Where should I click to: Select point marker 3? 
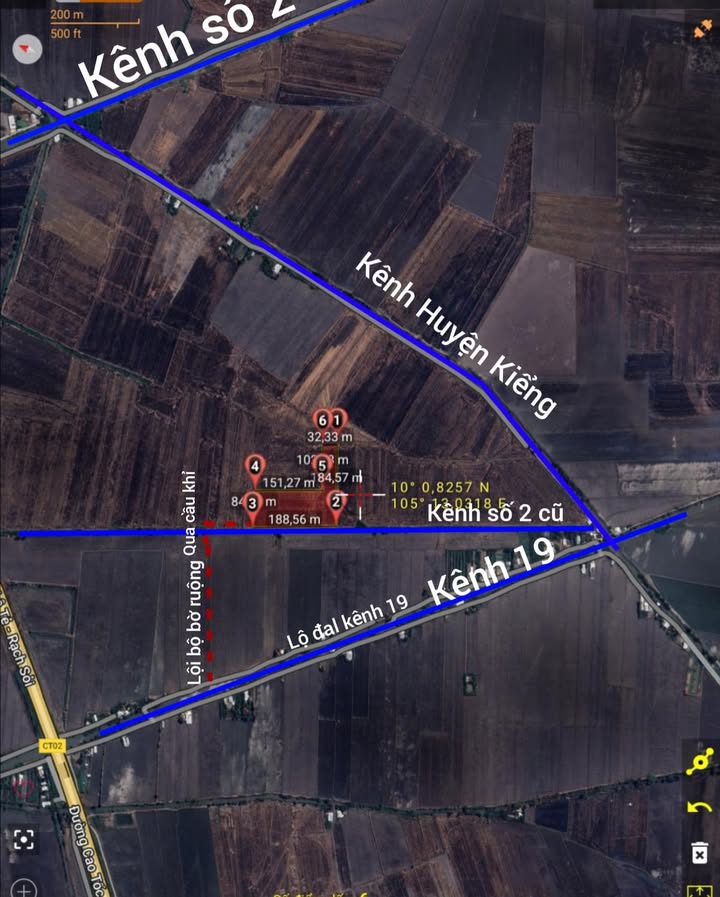[x=253, y=503]
